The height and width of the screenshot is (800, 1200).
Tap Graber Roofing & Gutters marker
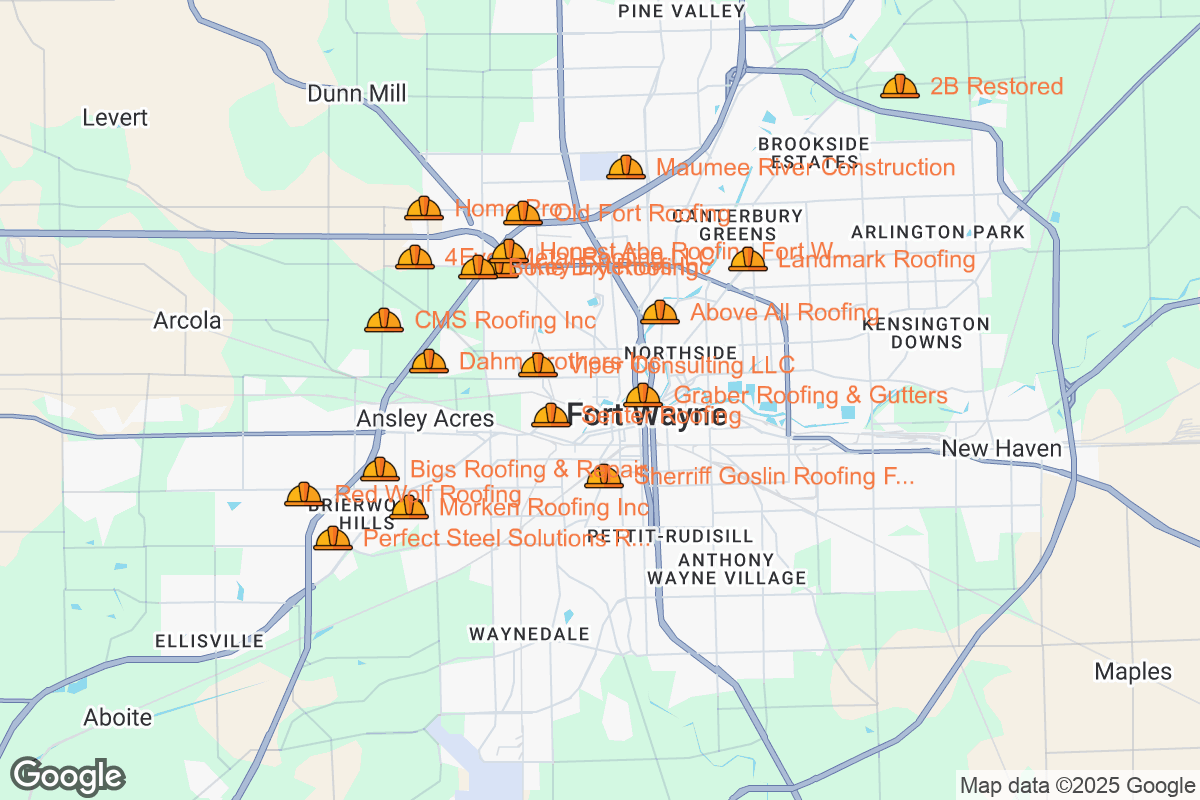point(643,395)
